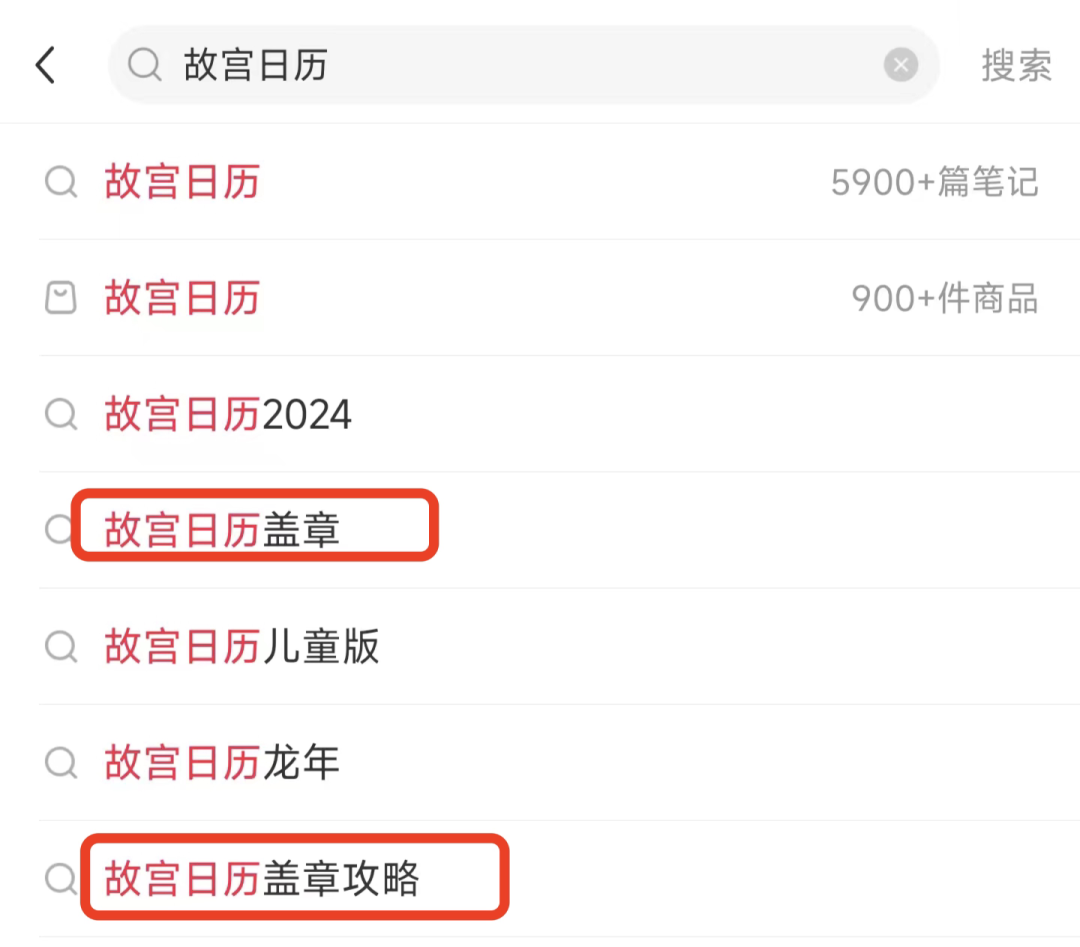Viewport: 1080px width, 947px height.
Task: Open the 故宫日历盖章攻略 suggestion
Action: pos(540,879)
